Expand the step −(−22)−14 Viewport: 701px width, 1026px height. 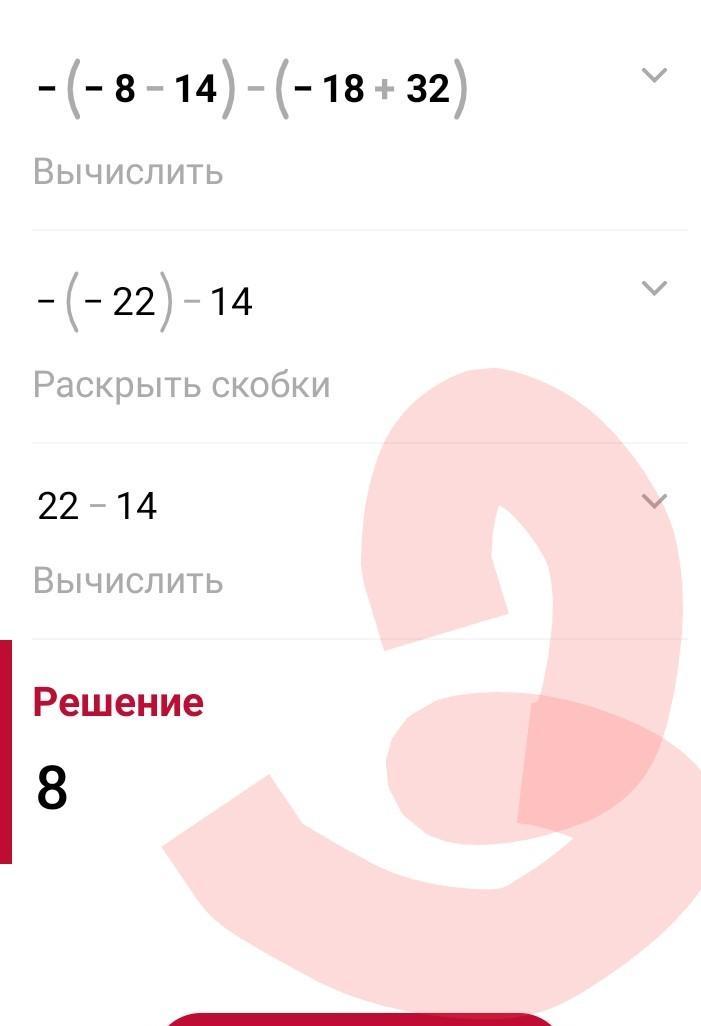point(653,288)
